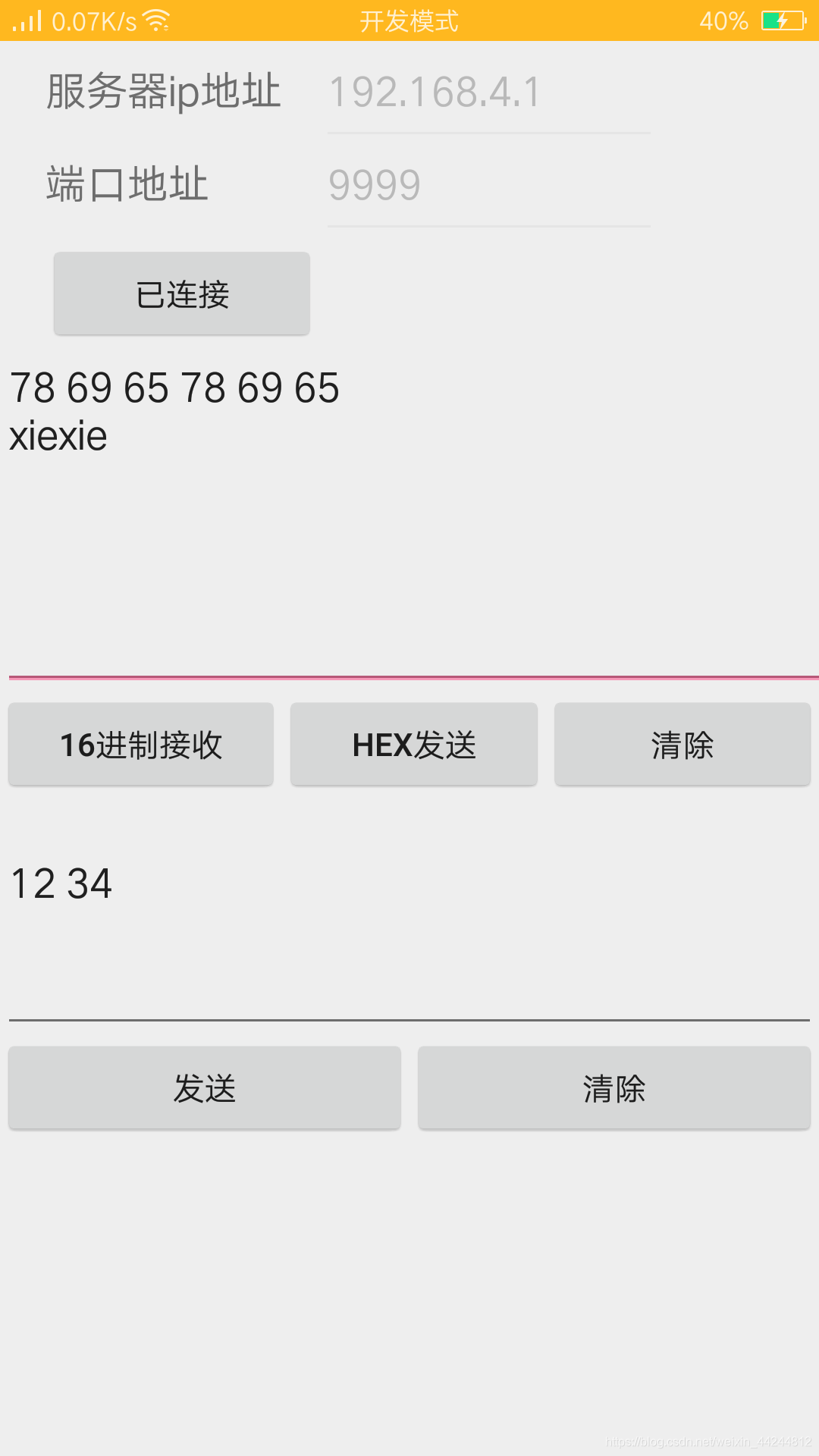Edit the port number field showing 9999

click(488, 186)
